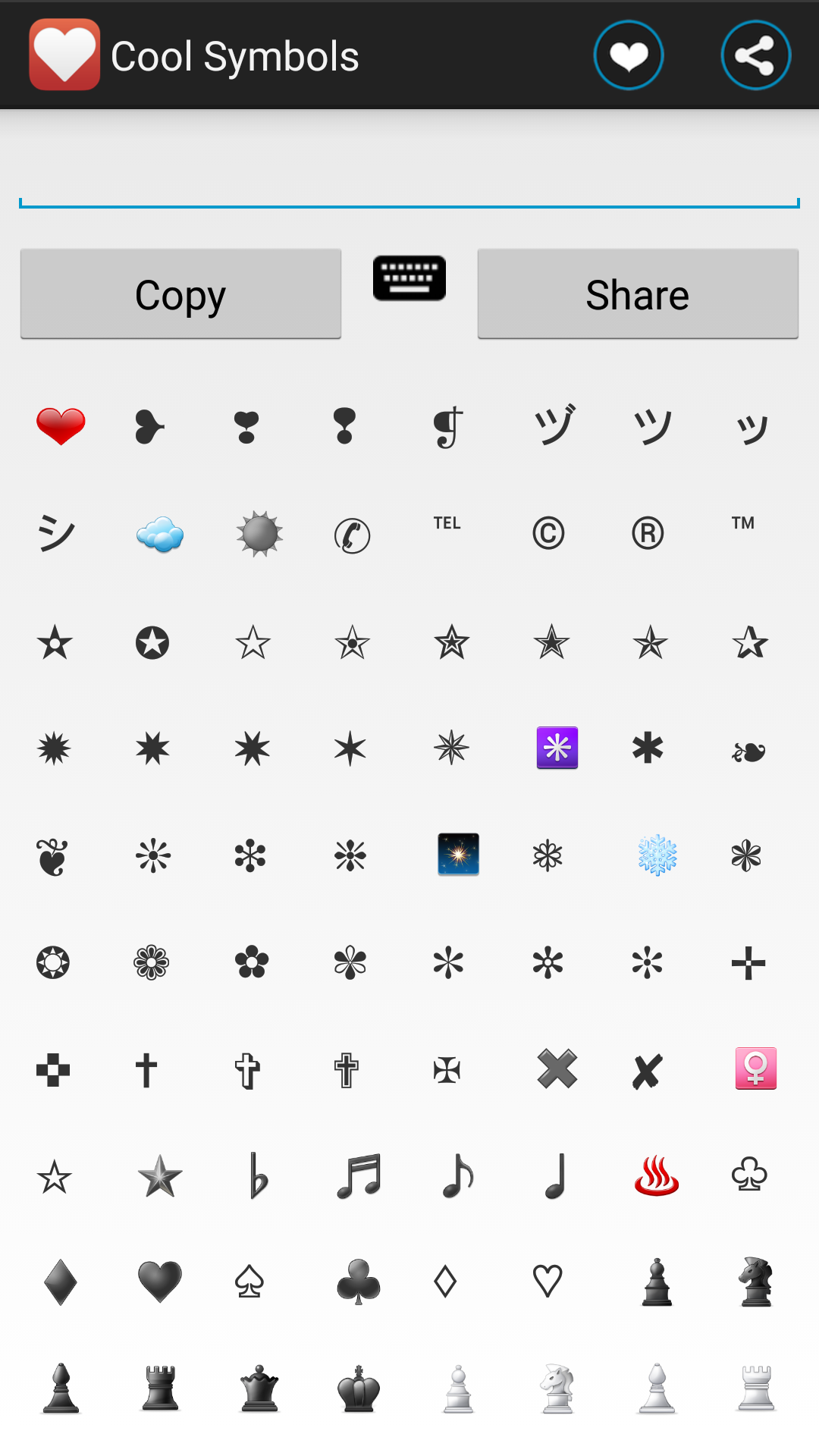Toggle the keyboard icon
This screenshot has width=819, height=1456.
click(x=409, y=278)
